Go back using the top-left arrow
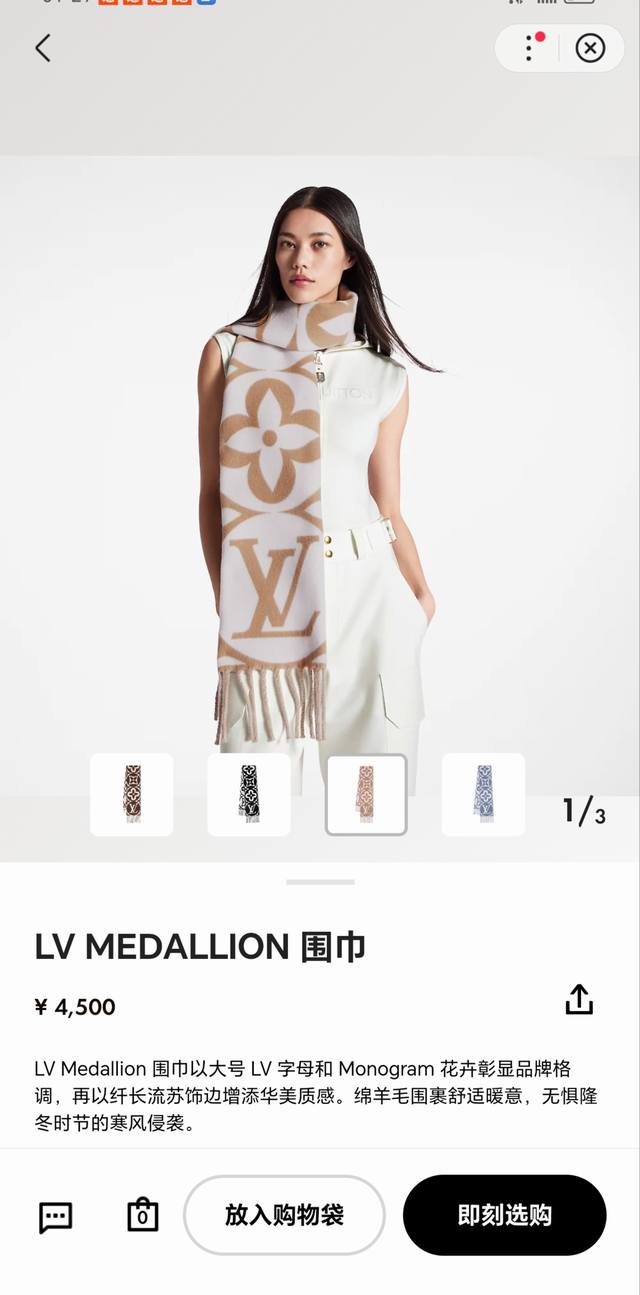 [x=43, y=48]
